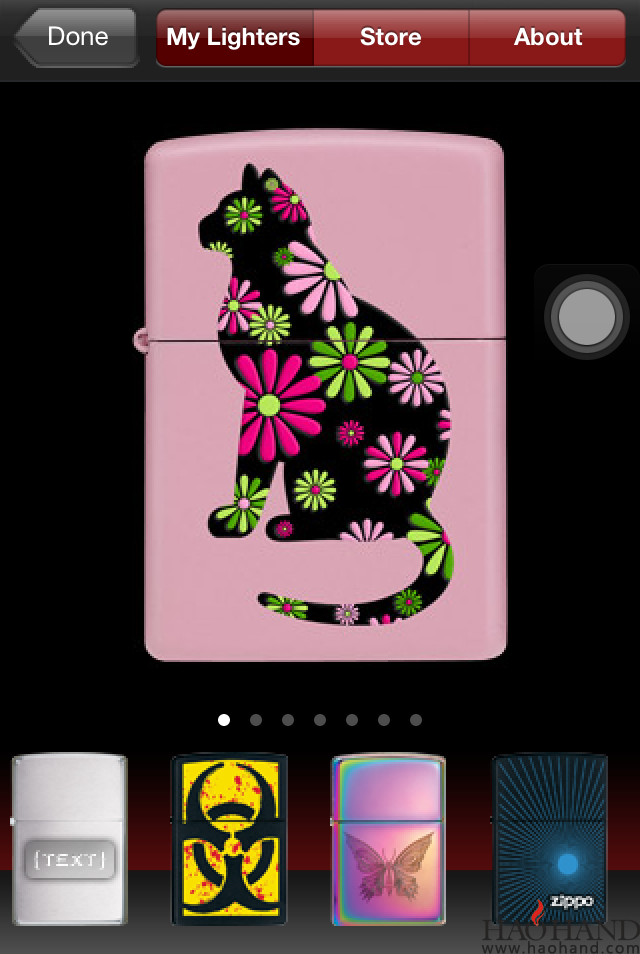The height and width of the screenshot is (954, 640).
Task: Tap the AssistiveTouch floating button
Action: tap(587, 317)
